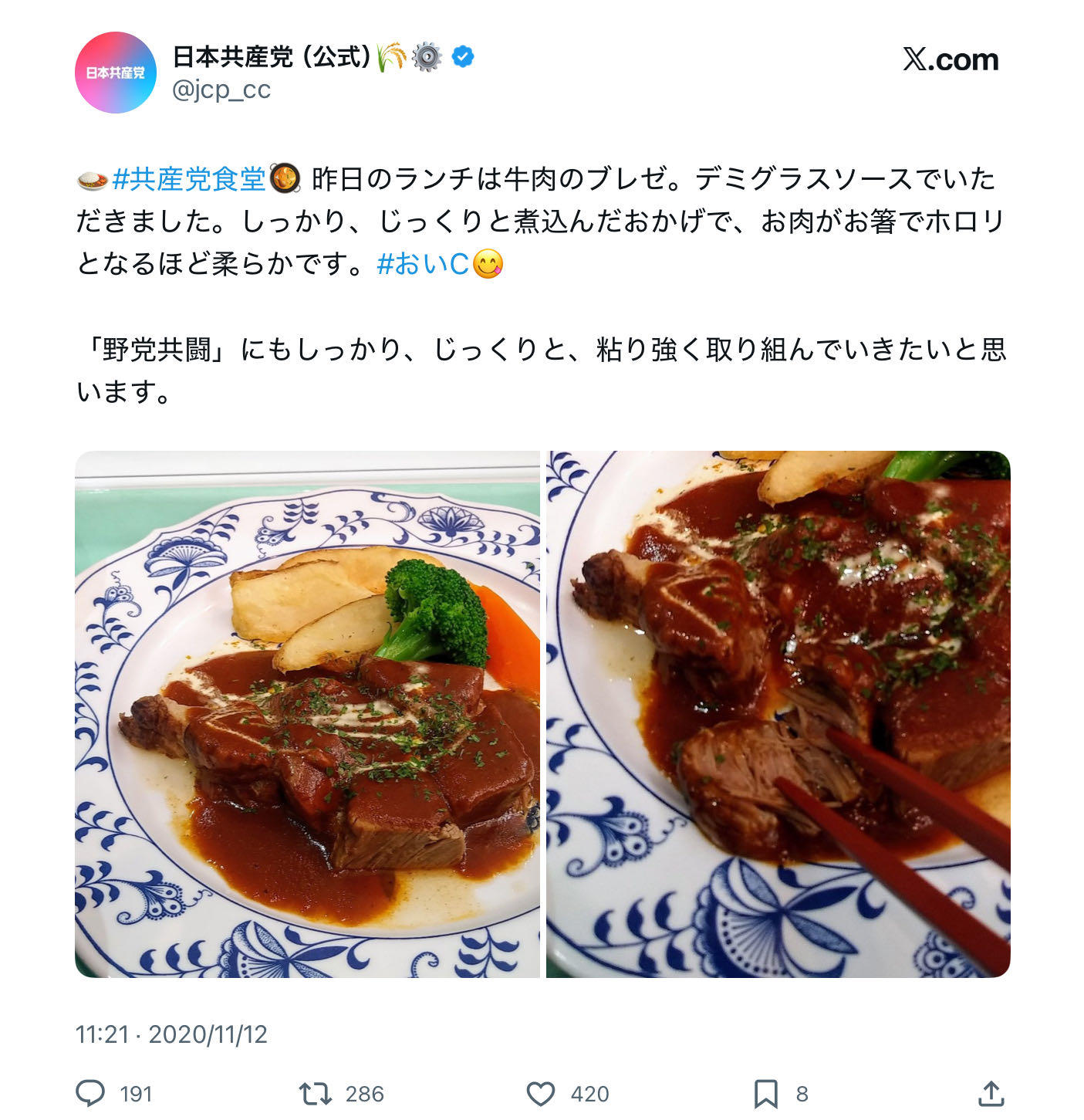1084x1120 pixels.
Task: Reply to this post
Action: click(91, 1093)
